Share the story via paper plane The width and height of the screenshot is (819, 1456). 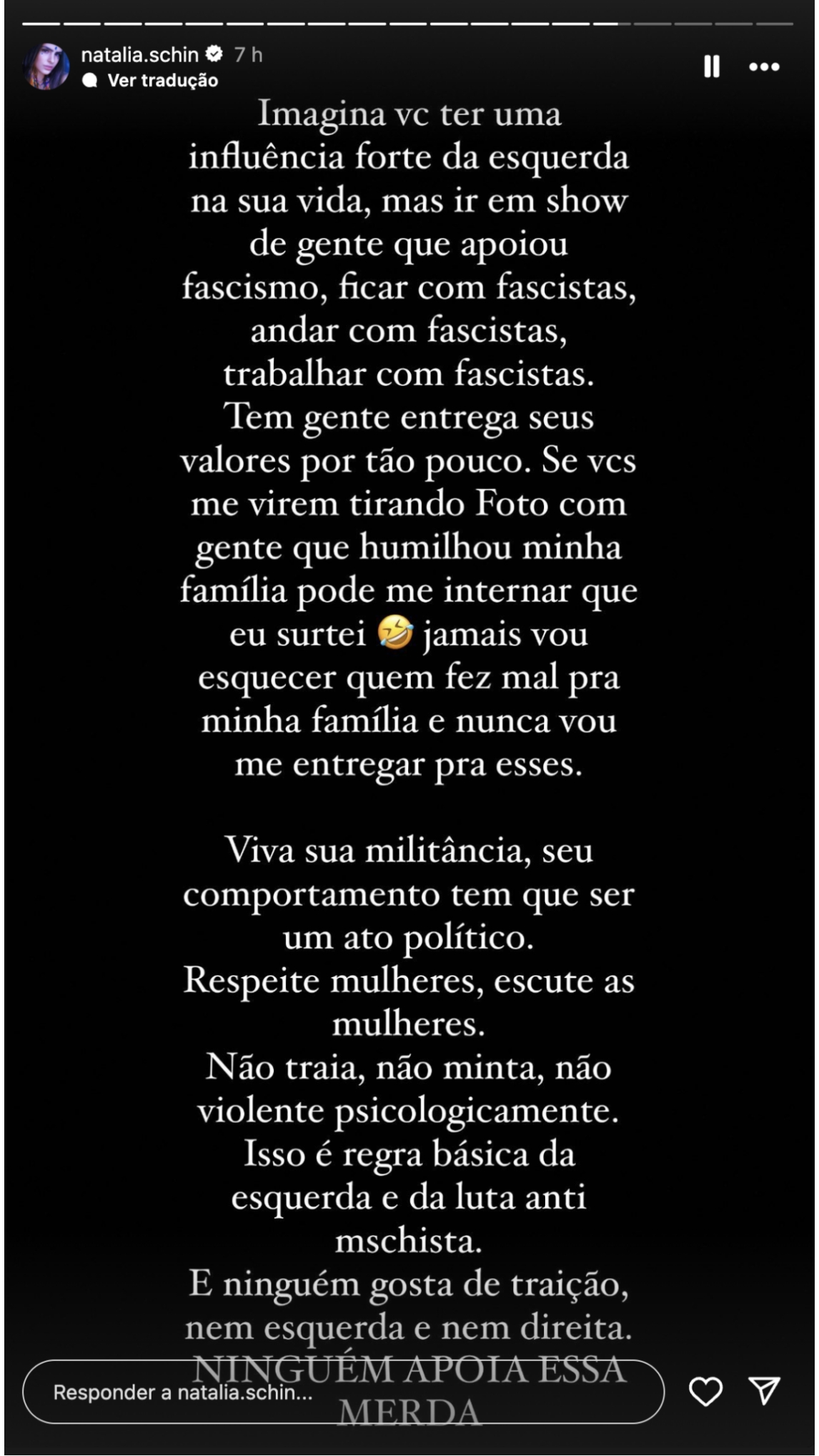coord(764,1391)
